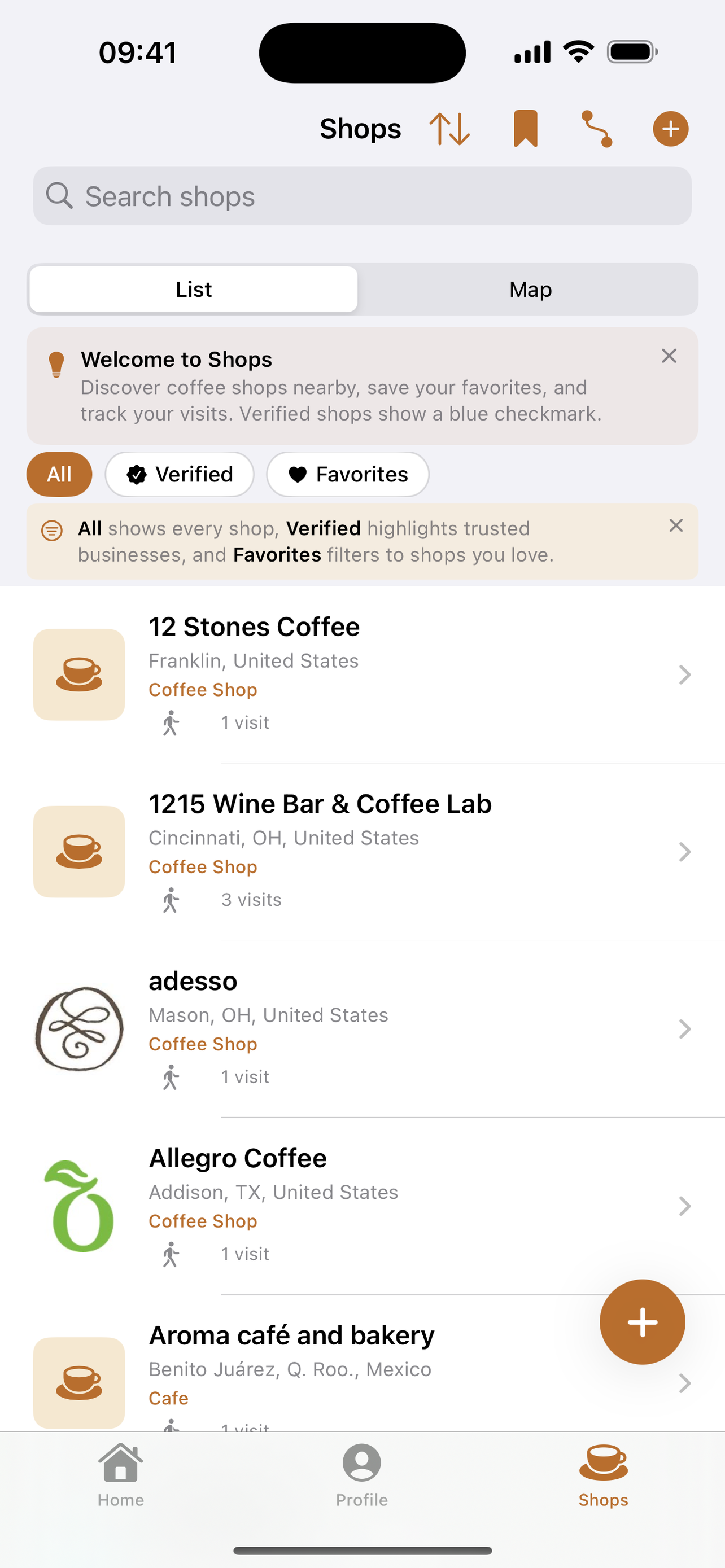Viewport: 725px width, 1568px height.
Task: Show only Favorites
Action: (348, 474)
